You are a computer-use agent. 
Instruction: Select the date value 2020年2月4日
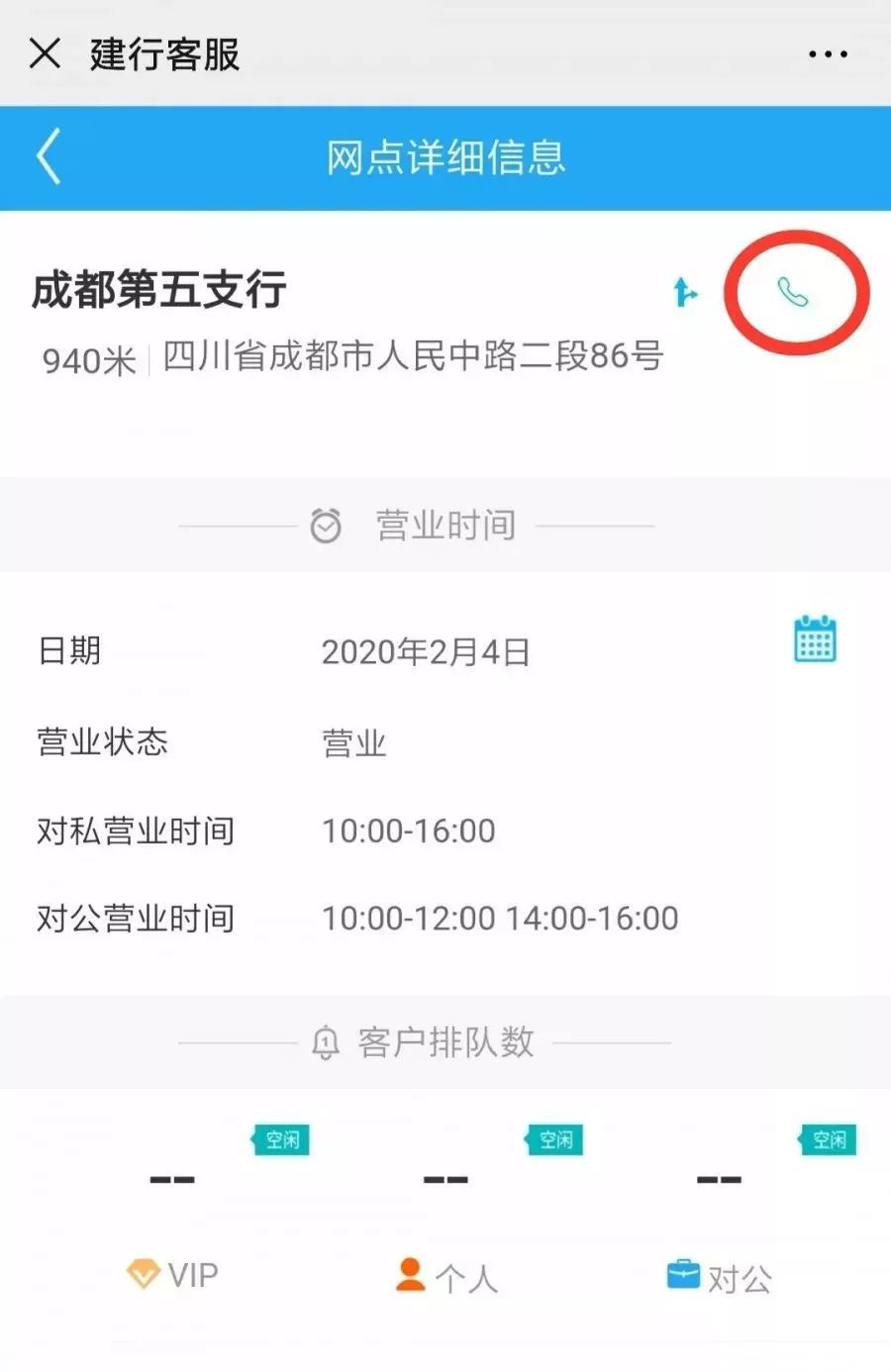point(428,650)
